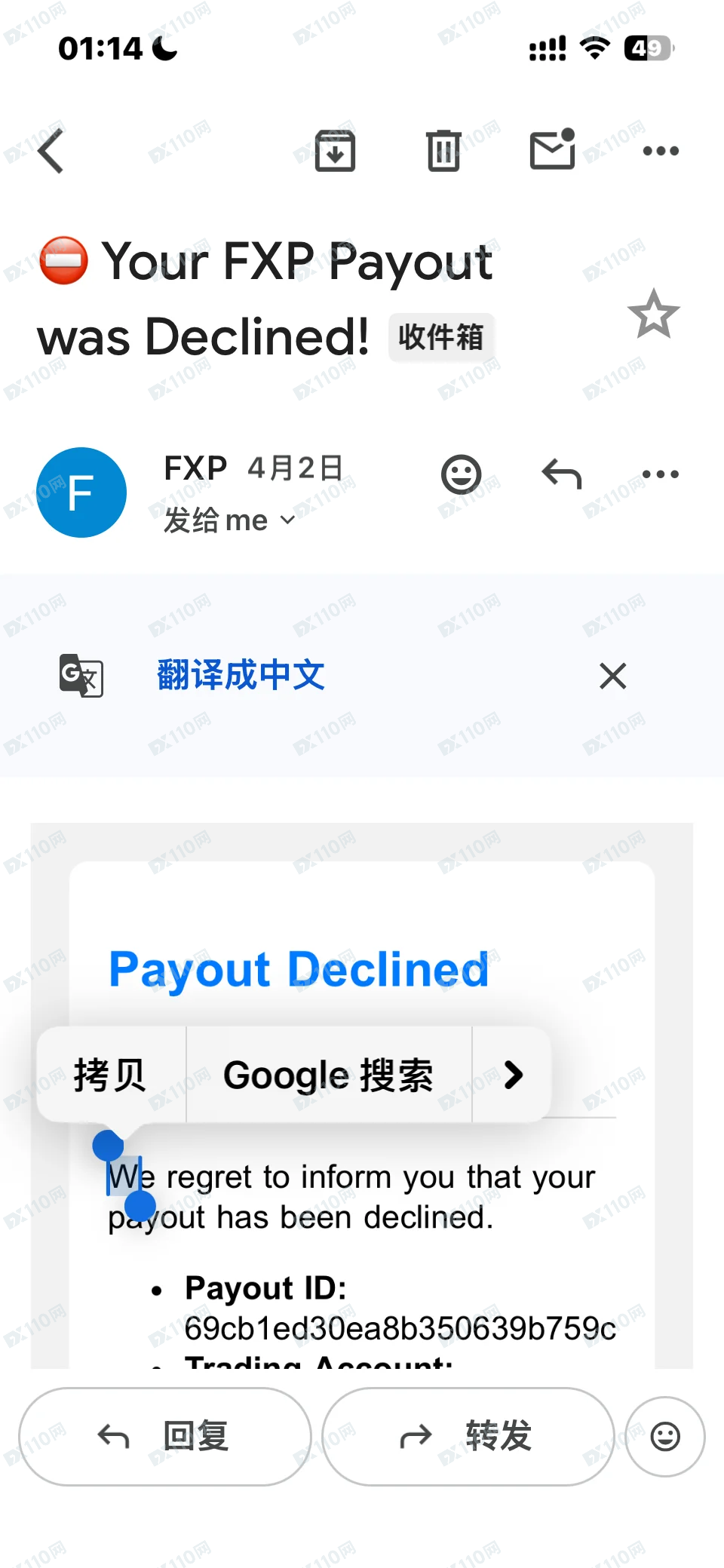Tap the reply arrow in sender row

(x=562, y=474)
